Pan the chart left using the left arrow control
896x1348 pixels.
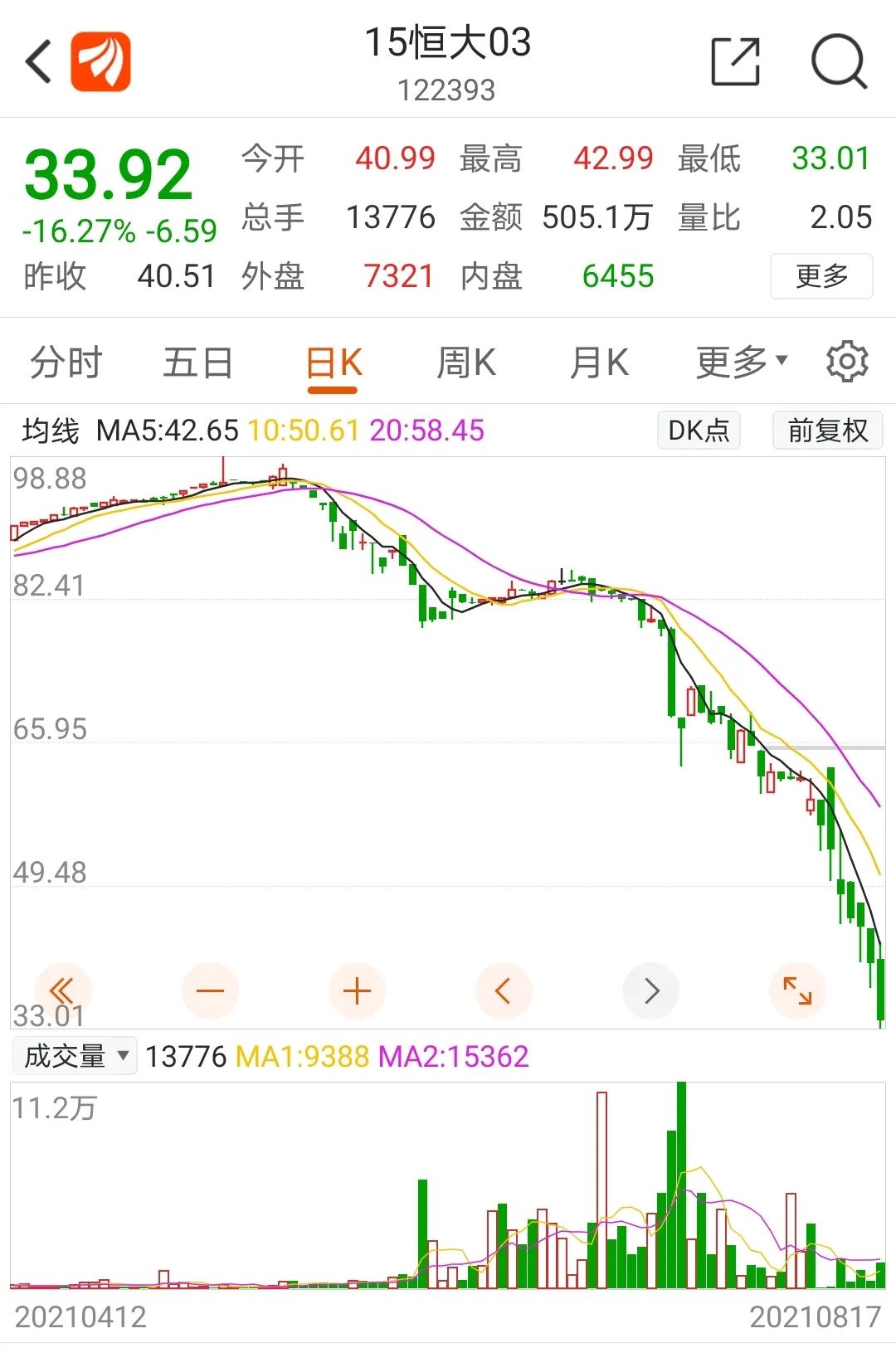[504, 990]
